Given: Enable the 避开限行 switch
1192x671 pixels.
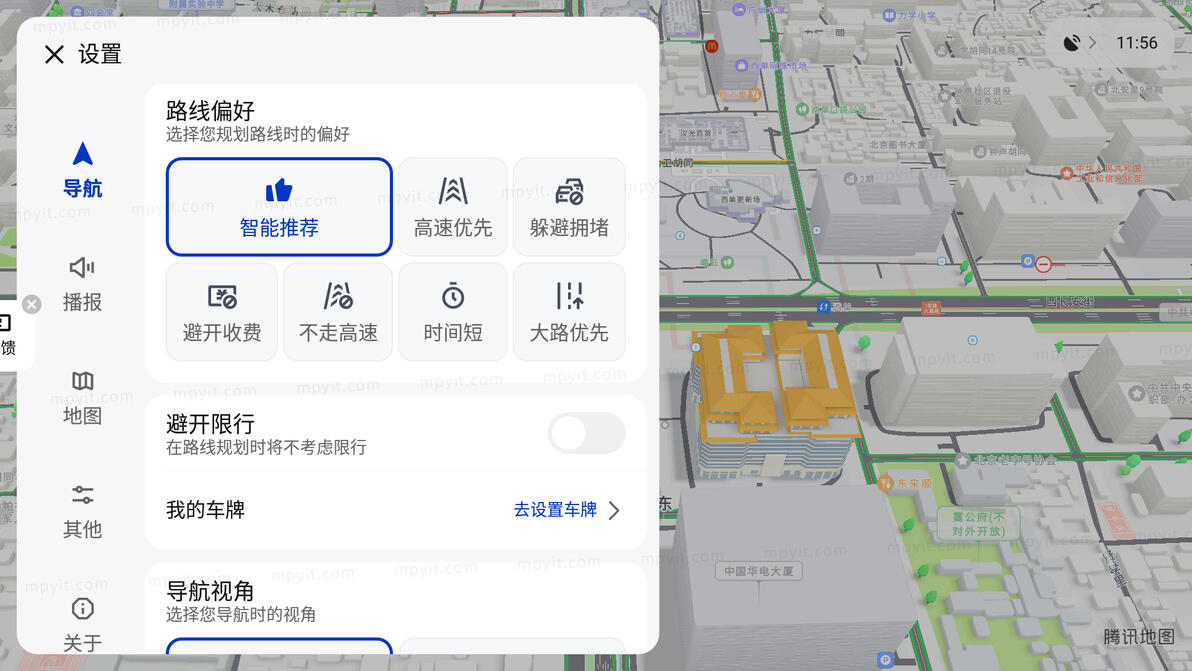Looking at the screenshot, I should click(x=586, y=433).
